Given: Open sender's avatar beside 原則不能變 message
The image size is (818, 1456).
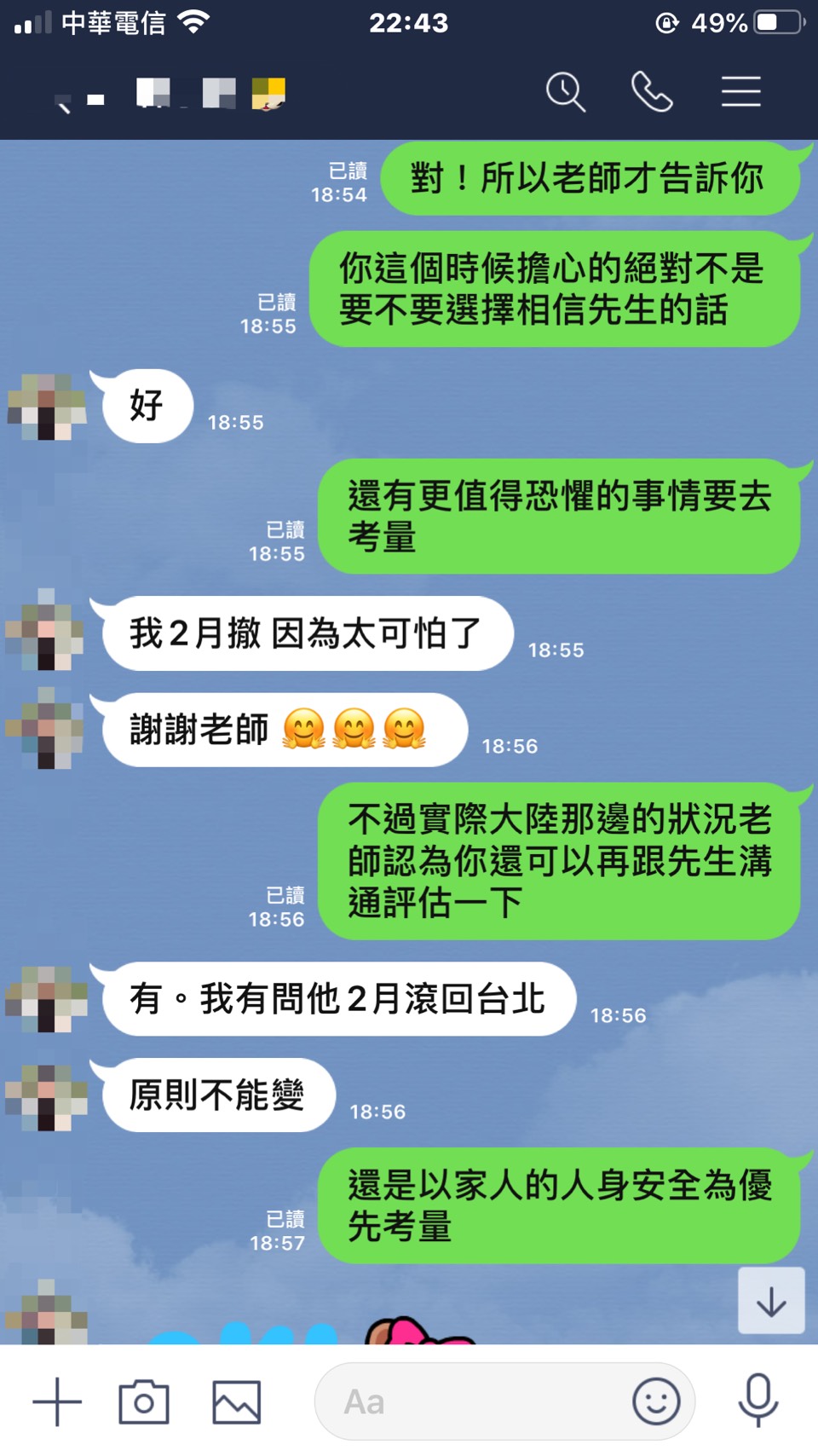Looking at the screenshot, I should point(47,1096).
